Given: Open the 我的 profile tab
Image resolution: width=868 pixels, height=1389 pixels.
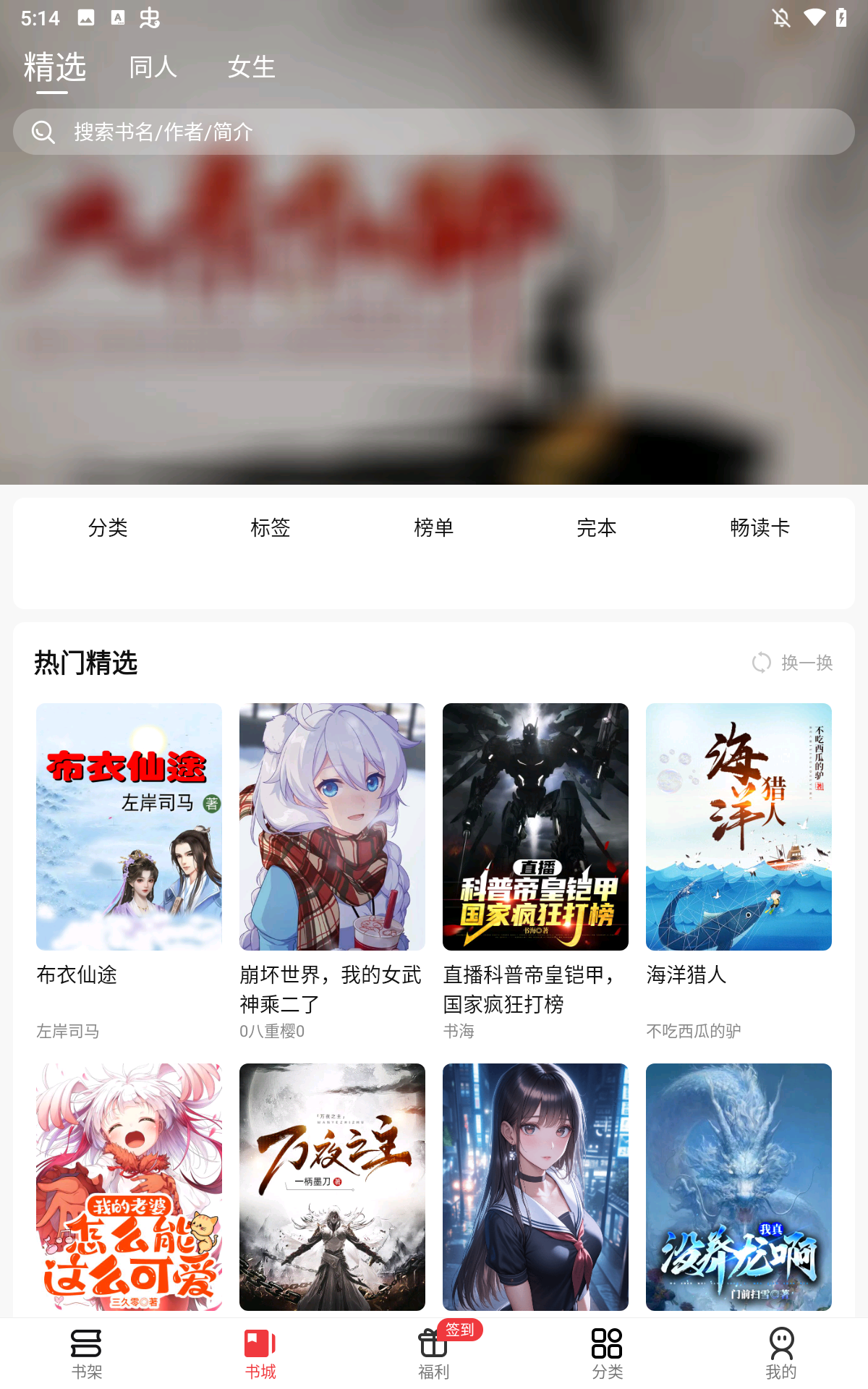Looking at the screenshot, I should [x=781, y=1354].
